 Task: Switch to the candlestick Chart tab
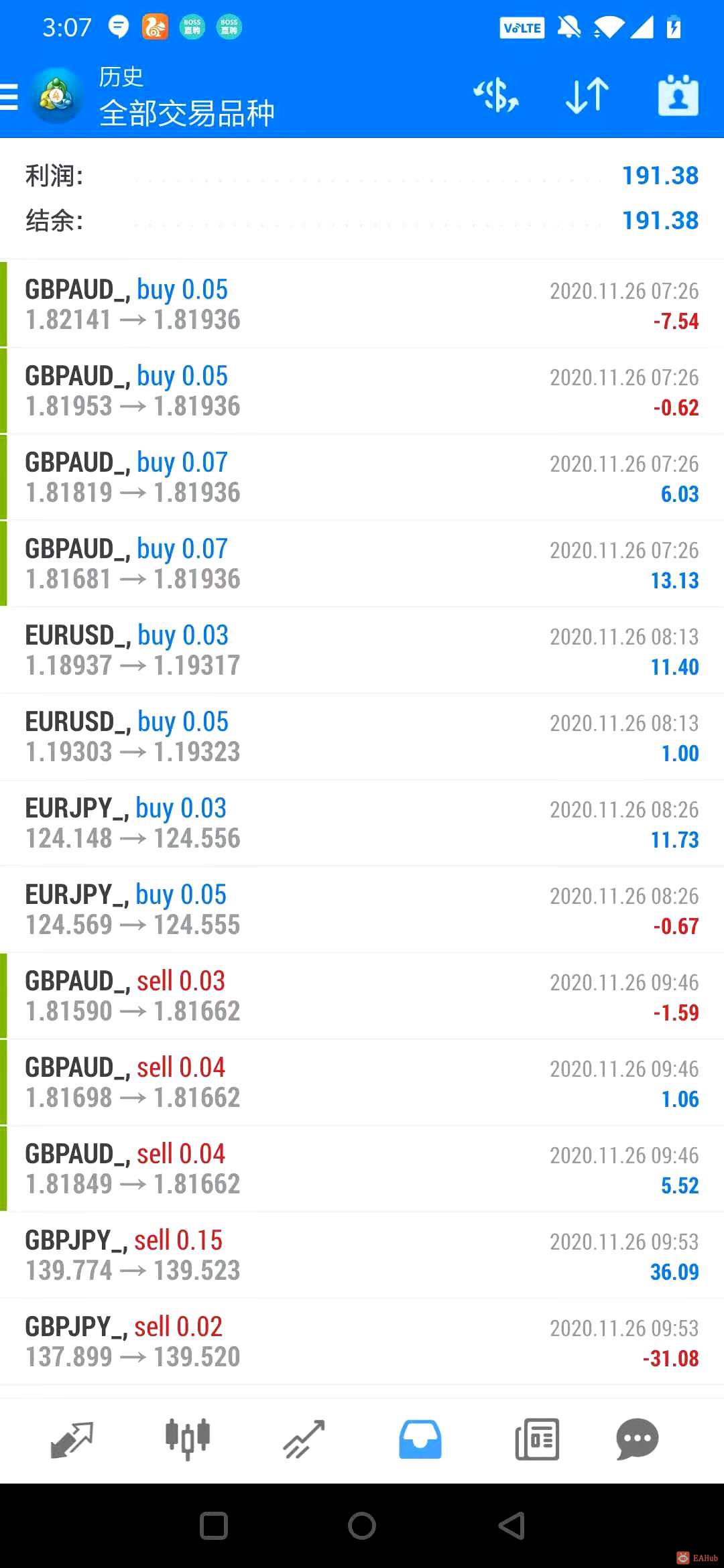(x=188, y=1439)
